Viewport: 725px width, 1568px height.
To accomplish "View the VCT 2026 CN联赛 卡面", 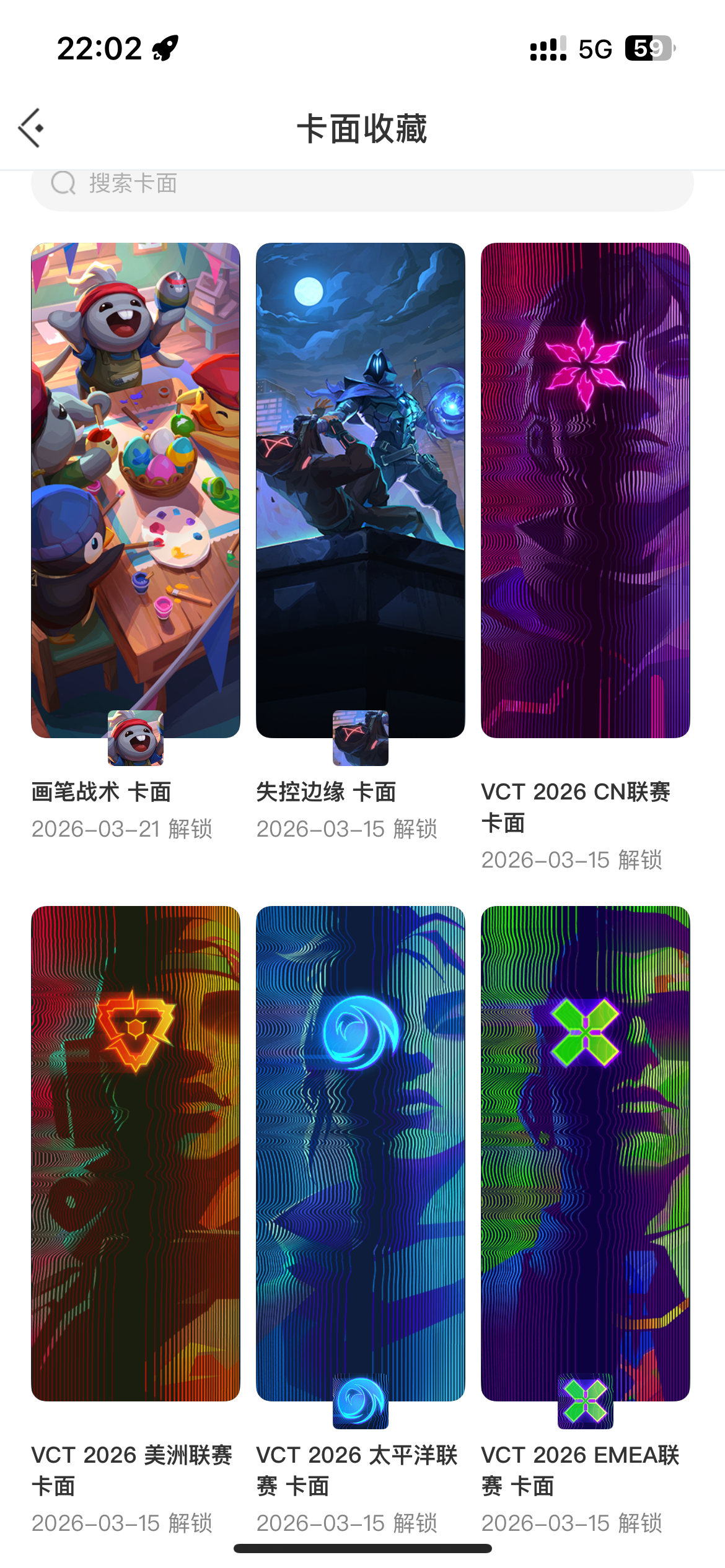I will pos(586,490).
